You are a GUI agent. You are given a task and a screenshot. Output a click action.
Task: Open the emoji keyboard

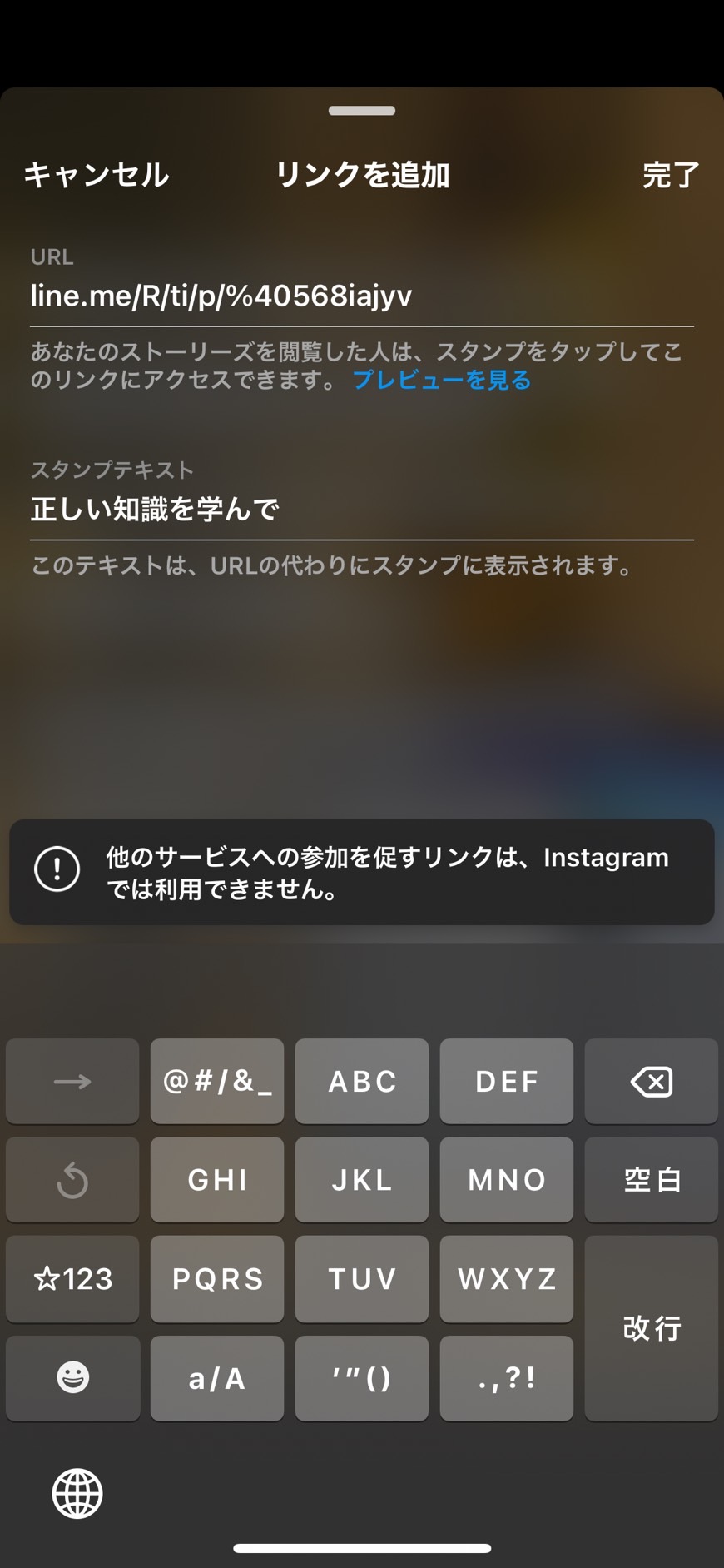click(x=72, y=1377)
